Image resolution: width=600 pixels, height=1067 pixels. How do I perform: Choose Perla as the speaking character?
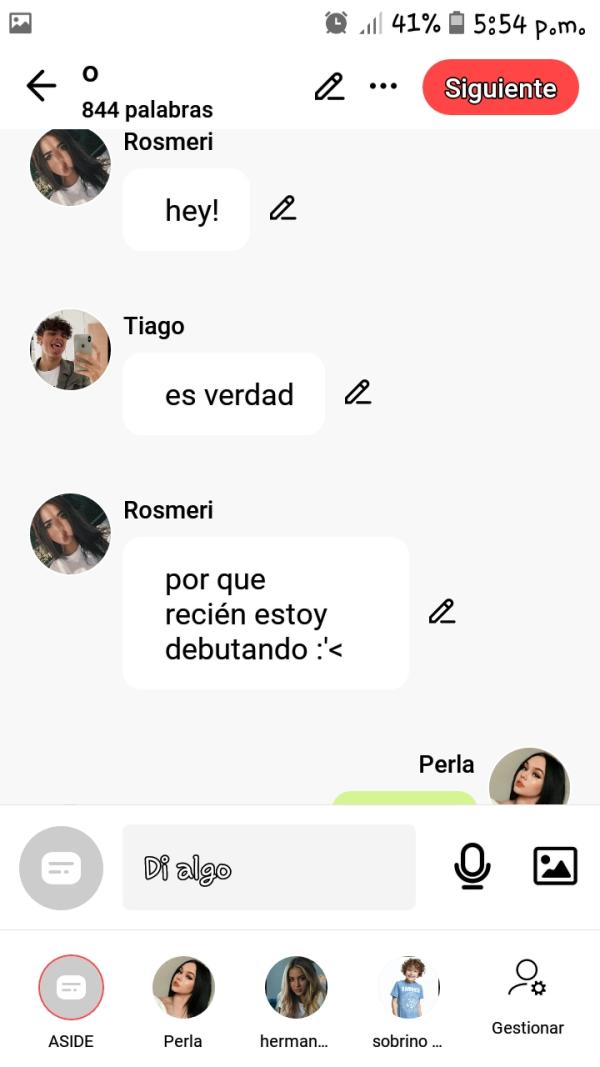pos(183,988)
